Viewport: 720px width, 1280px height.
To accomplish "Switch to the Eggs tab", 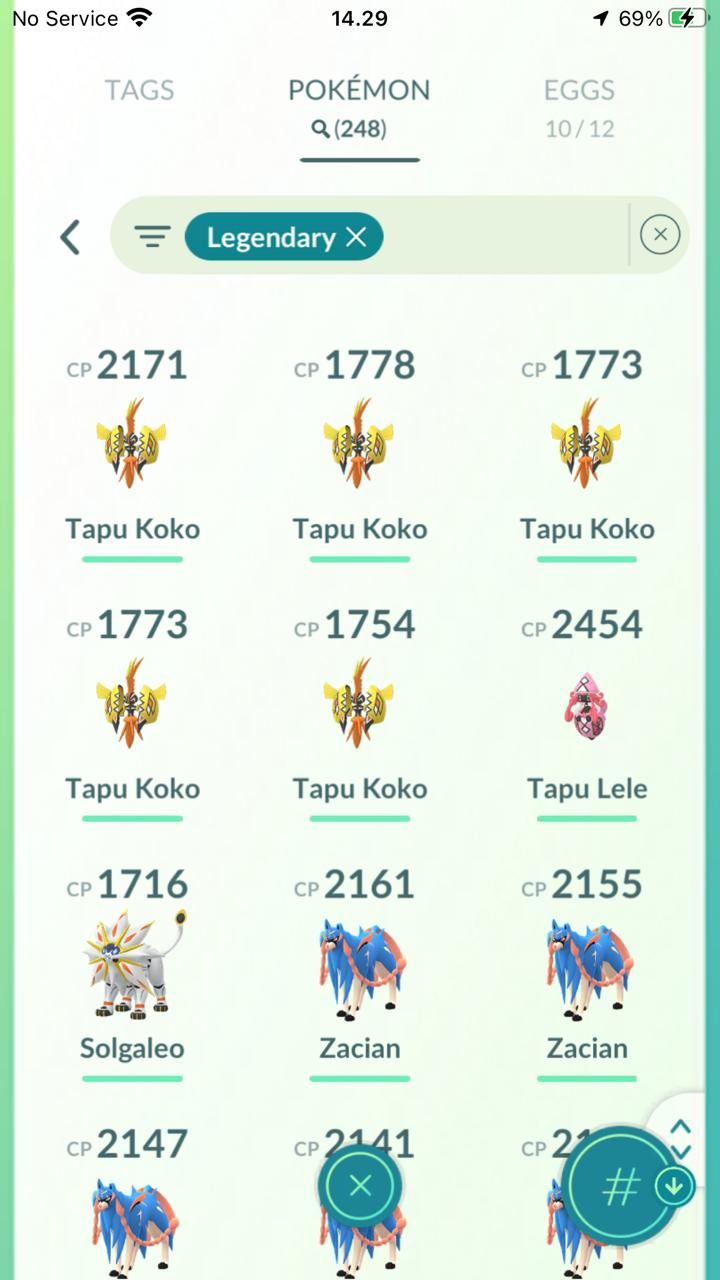I will 579,105.
